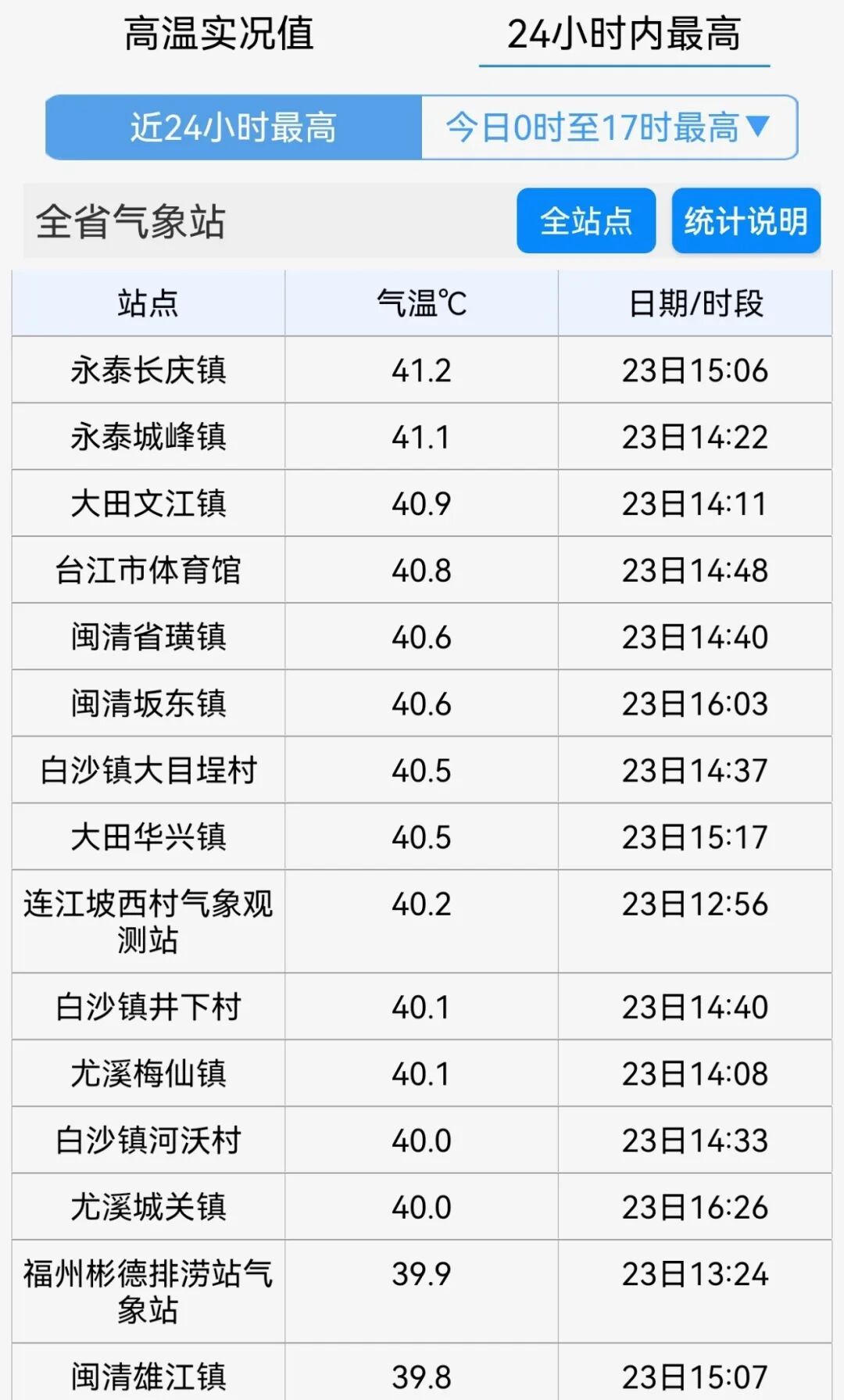Screen dimensions: 844x1400
Task: Open the 今日0时至17时最高 dropdown
Action: [x=610, y=127]
